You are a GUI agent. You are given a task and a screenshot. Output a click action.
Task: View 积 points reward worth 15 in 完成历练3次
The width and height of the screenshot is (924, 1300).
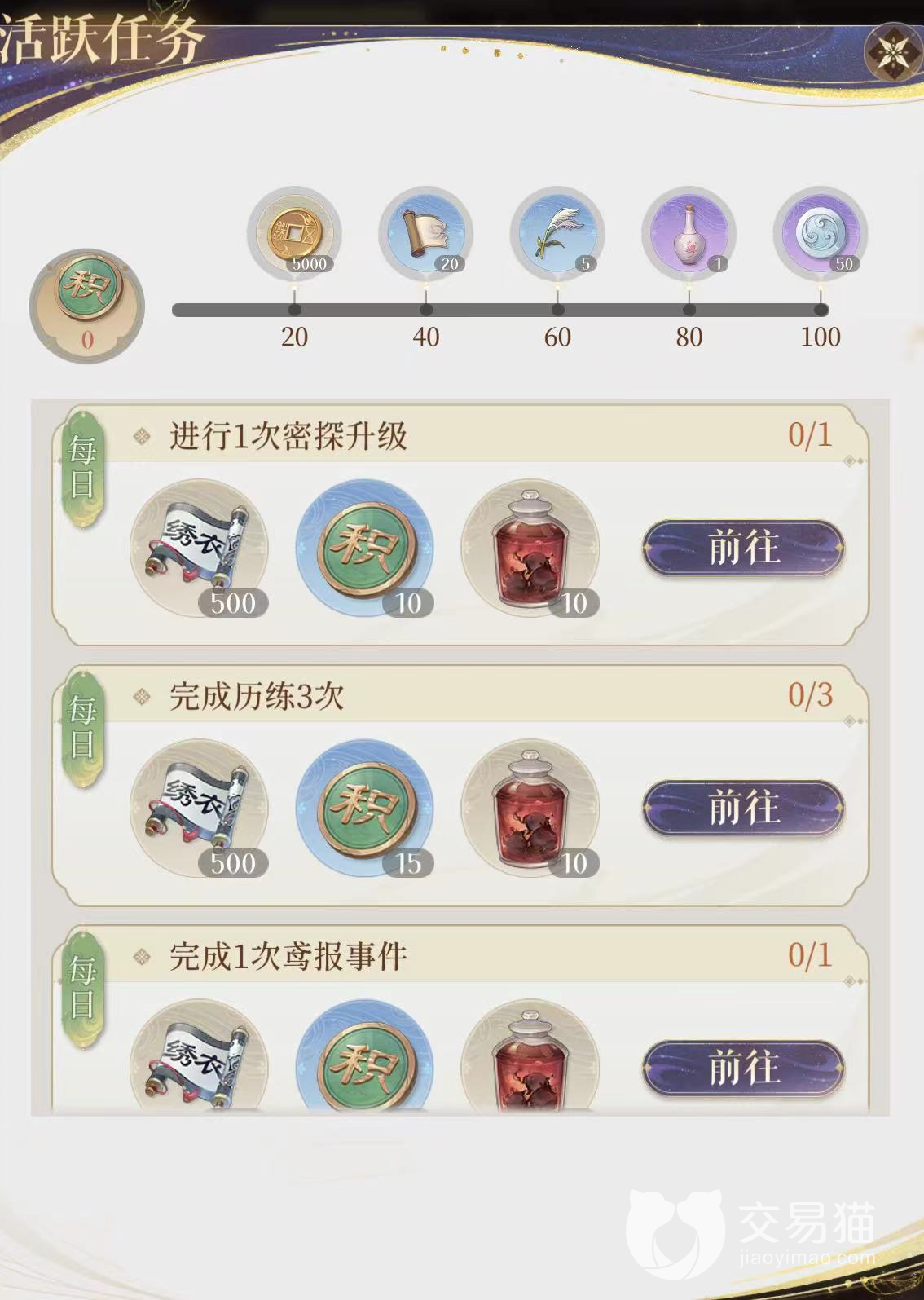tap(364, 808)
